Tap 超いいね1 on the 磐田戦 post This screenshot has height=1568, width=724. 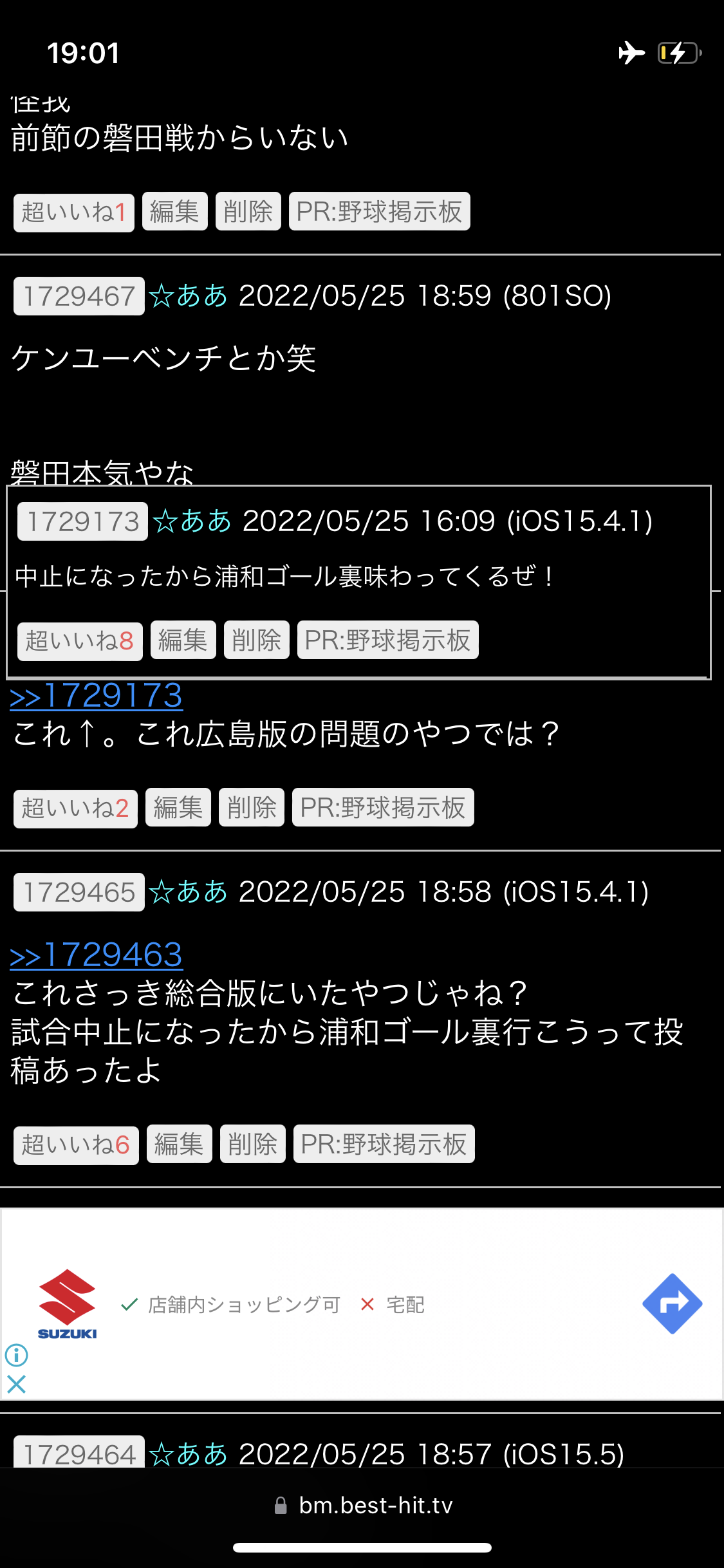pyautogui.click(x=74, y=212)
